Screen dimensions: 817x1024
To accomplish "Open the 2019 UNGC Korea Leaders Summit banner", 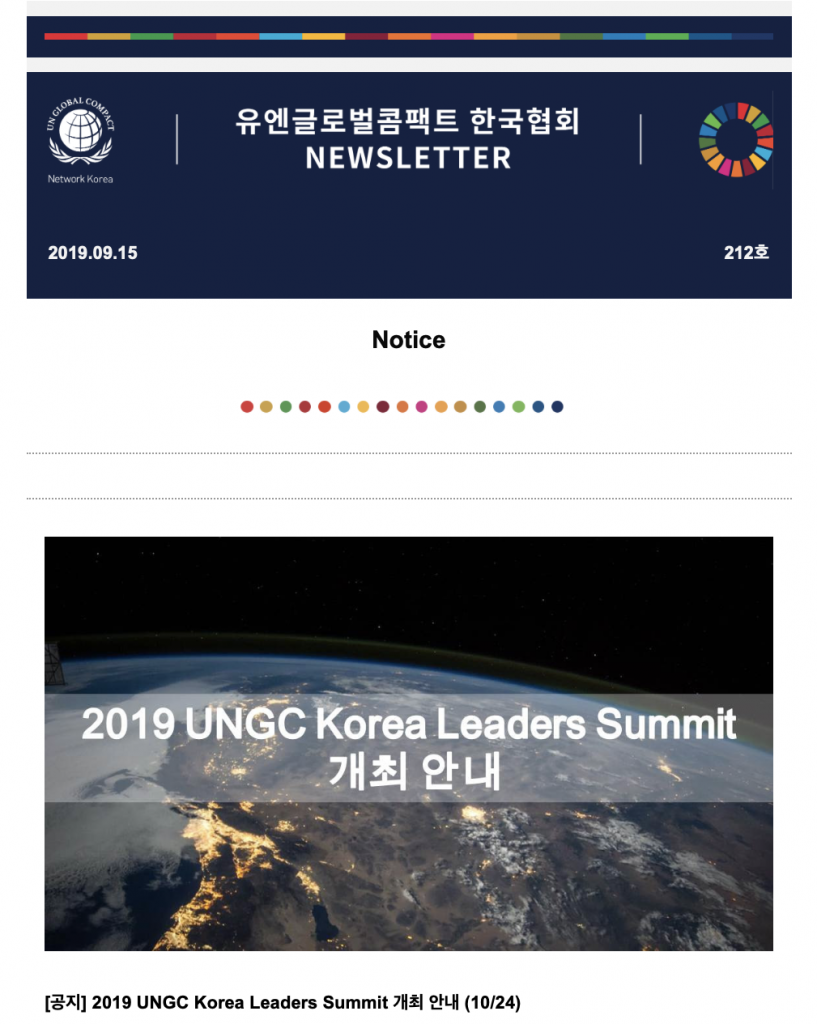I will [x=408, y=743].
